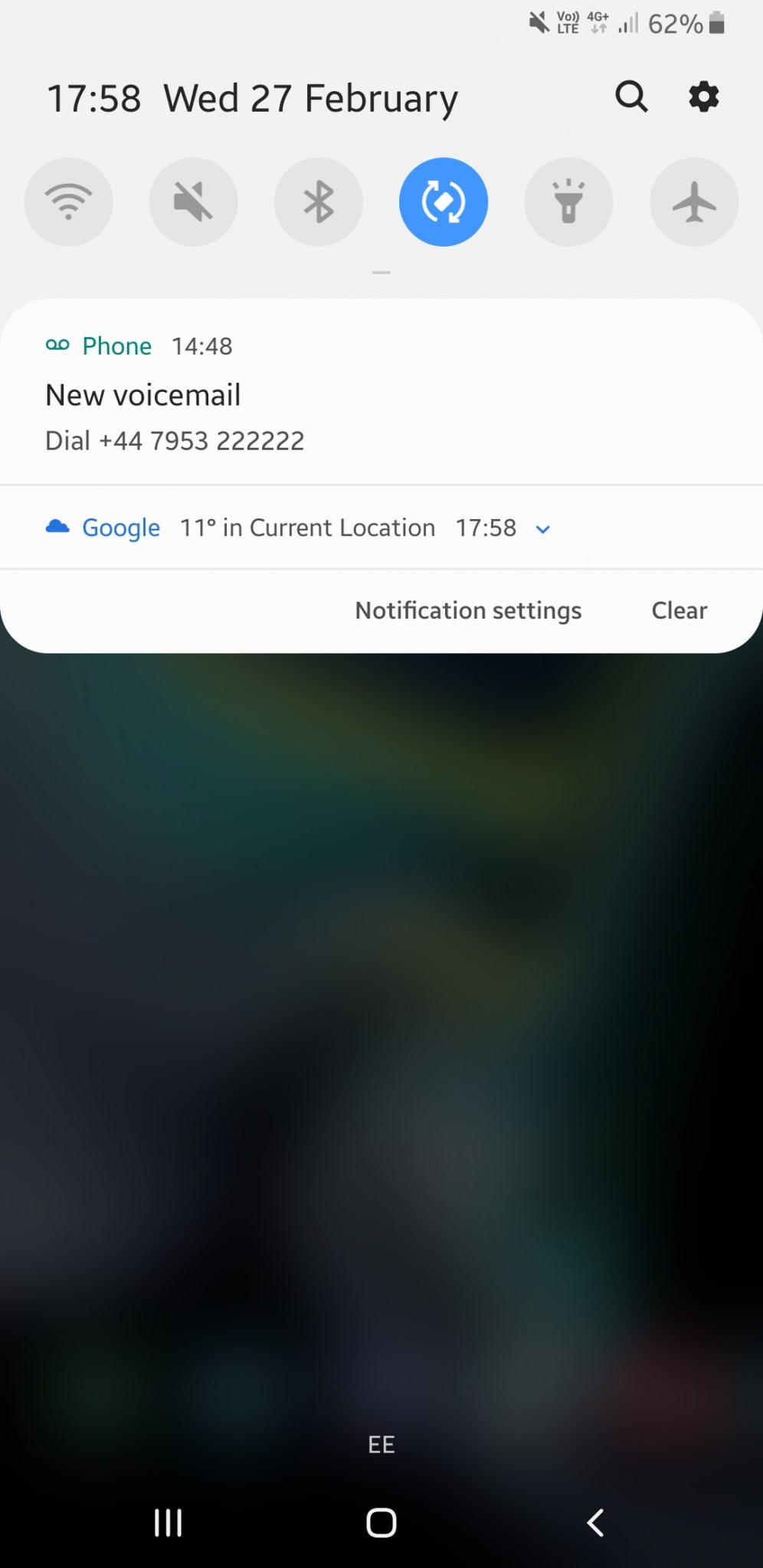Toggle the mute sound mode
This screenshot has width=763, height=1568.
[193, 202]
